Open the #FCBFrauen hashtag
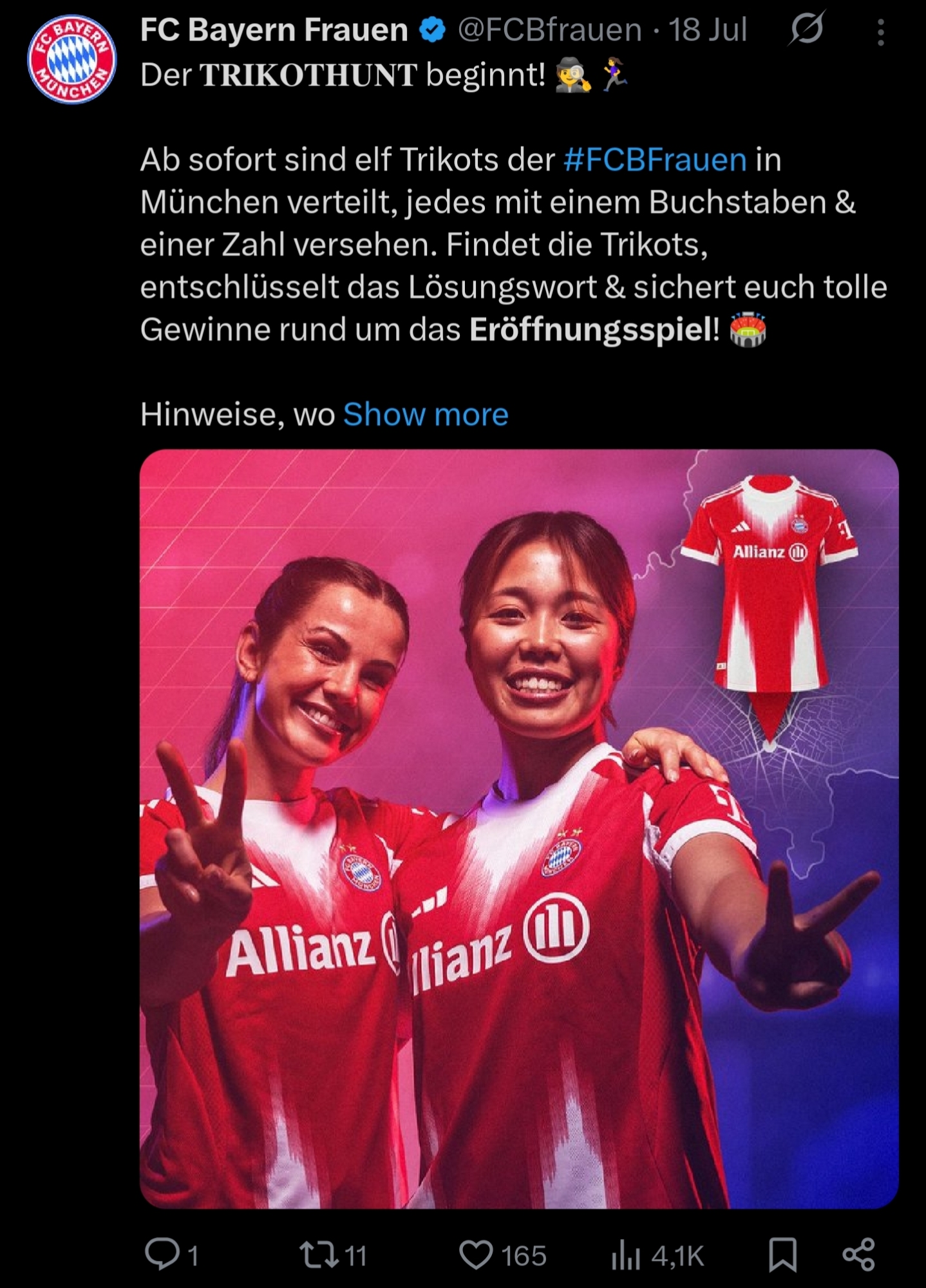 click(x=655, y=160)
